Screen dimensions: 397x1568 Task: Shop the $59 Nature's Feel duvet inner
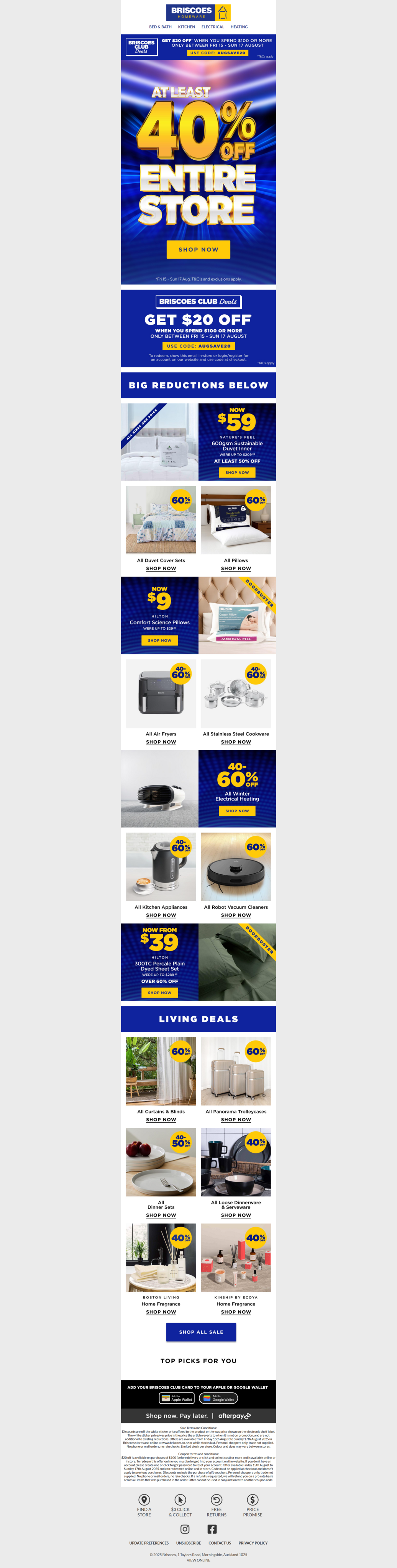click(237, 472)
